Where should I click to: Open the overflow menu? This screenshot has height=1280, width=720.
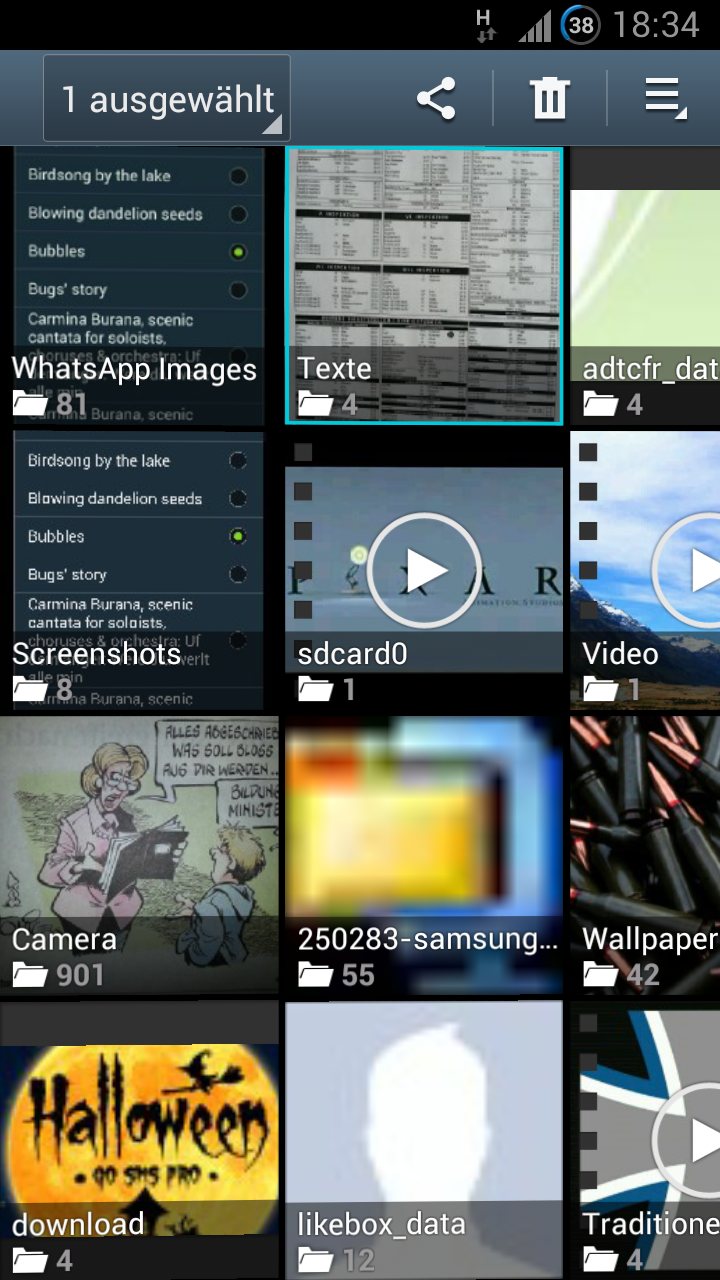664,99
